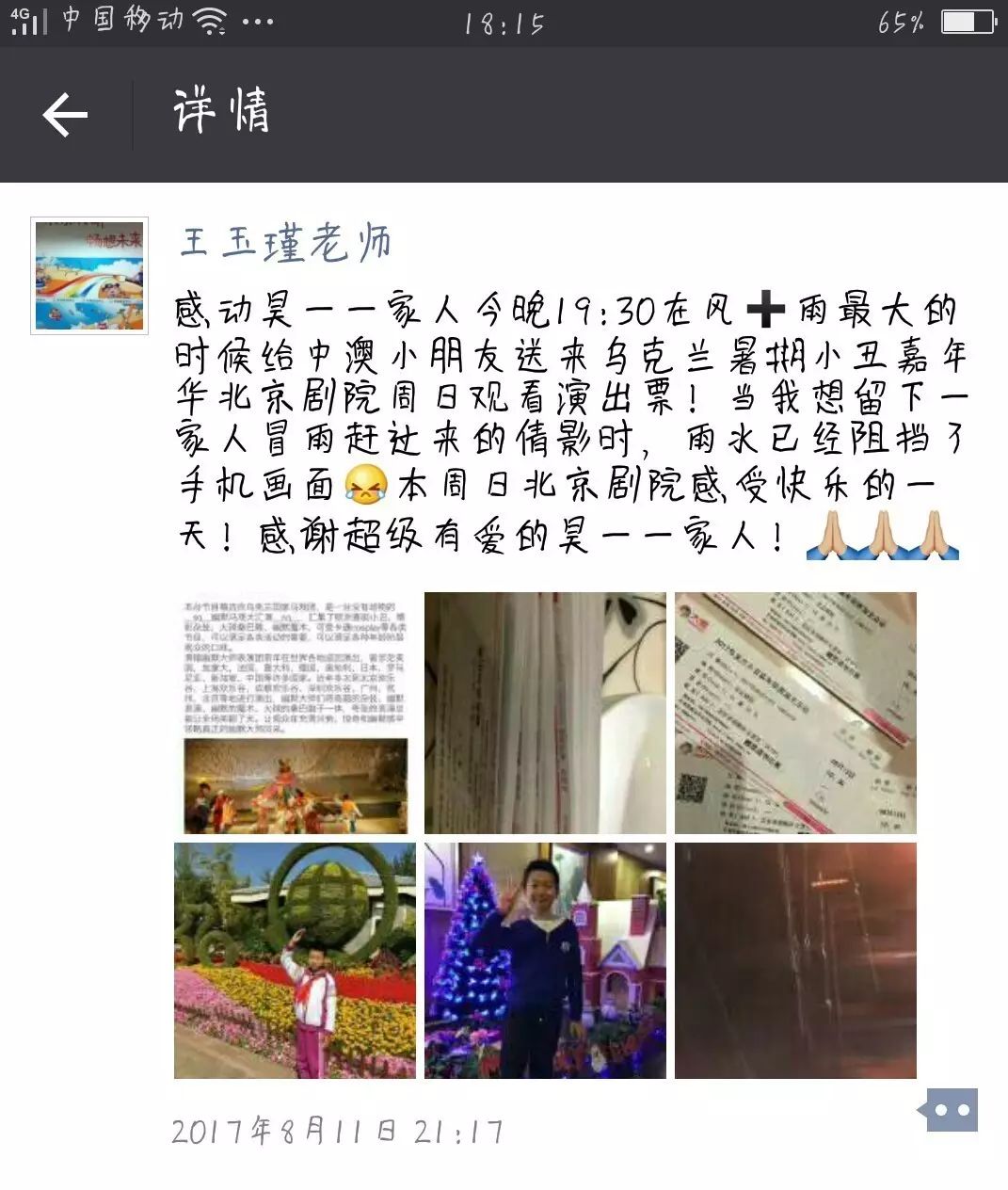Open the photo of boy saluting by flowers
The height and width of the screenshot is (1190, 1008).
pyautogui.click(x=295, y=960)
